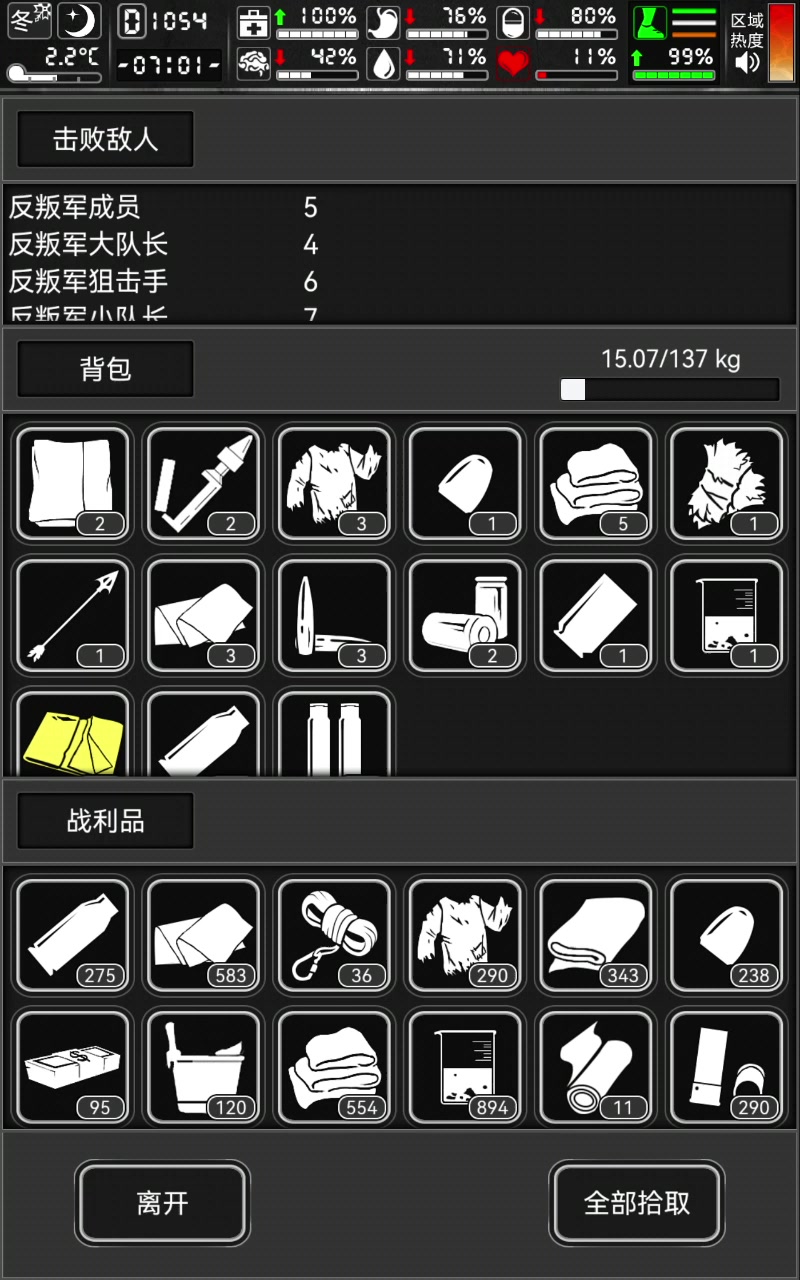Tap the folded towels loot with count 554
800x1280 pixels.
click(x=334, y=1066)
